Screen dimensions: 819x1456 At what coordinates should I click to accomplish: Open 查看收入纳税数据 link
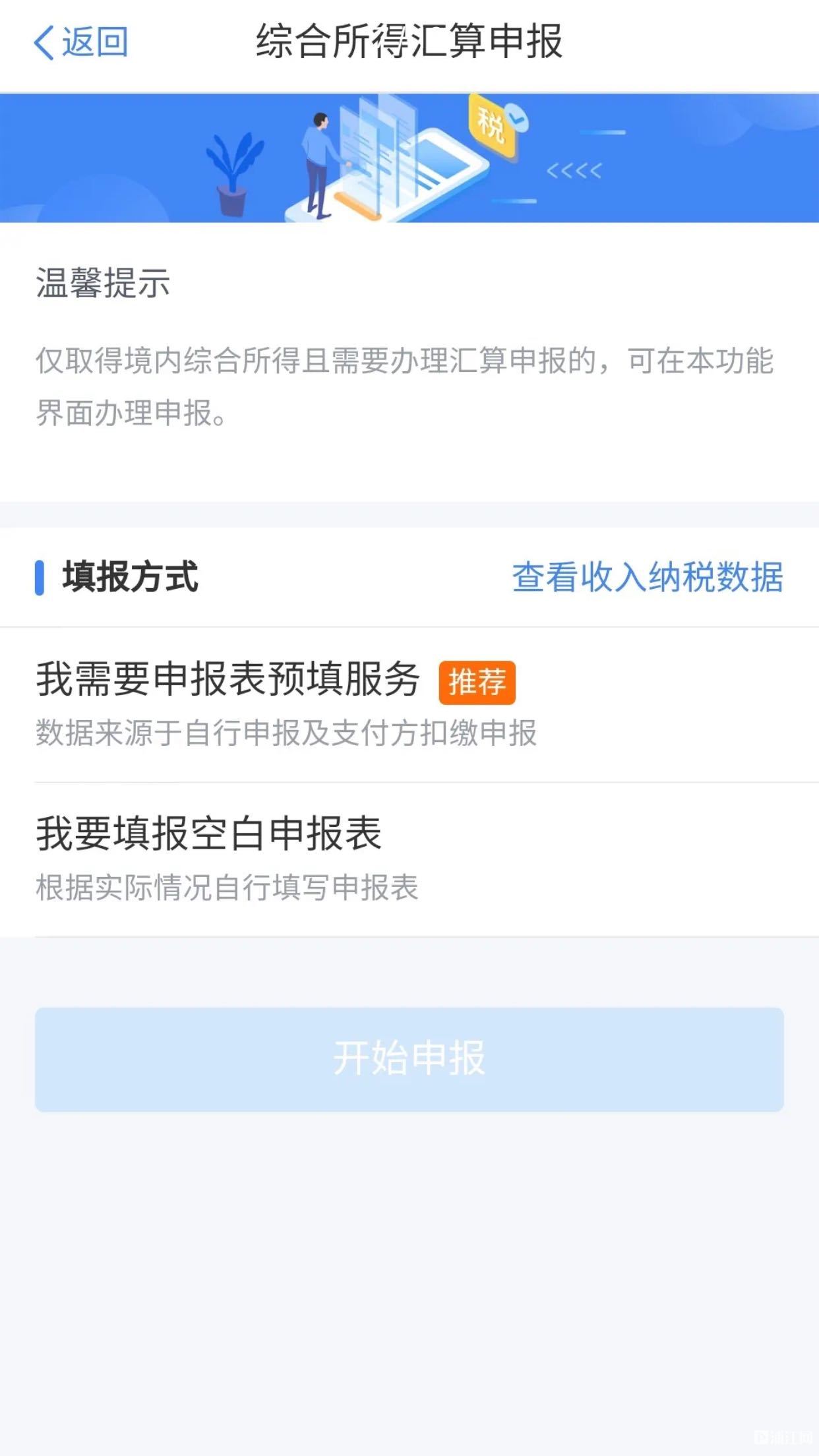click(x=648, y=577)
